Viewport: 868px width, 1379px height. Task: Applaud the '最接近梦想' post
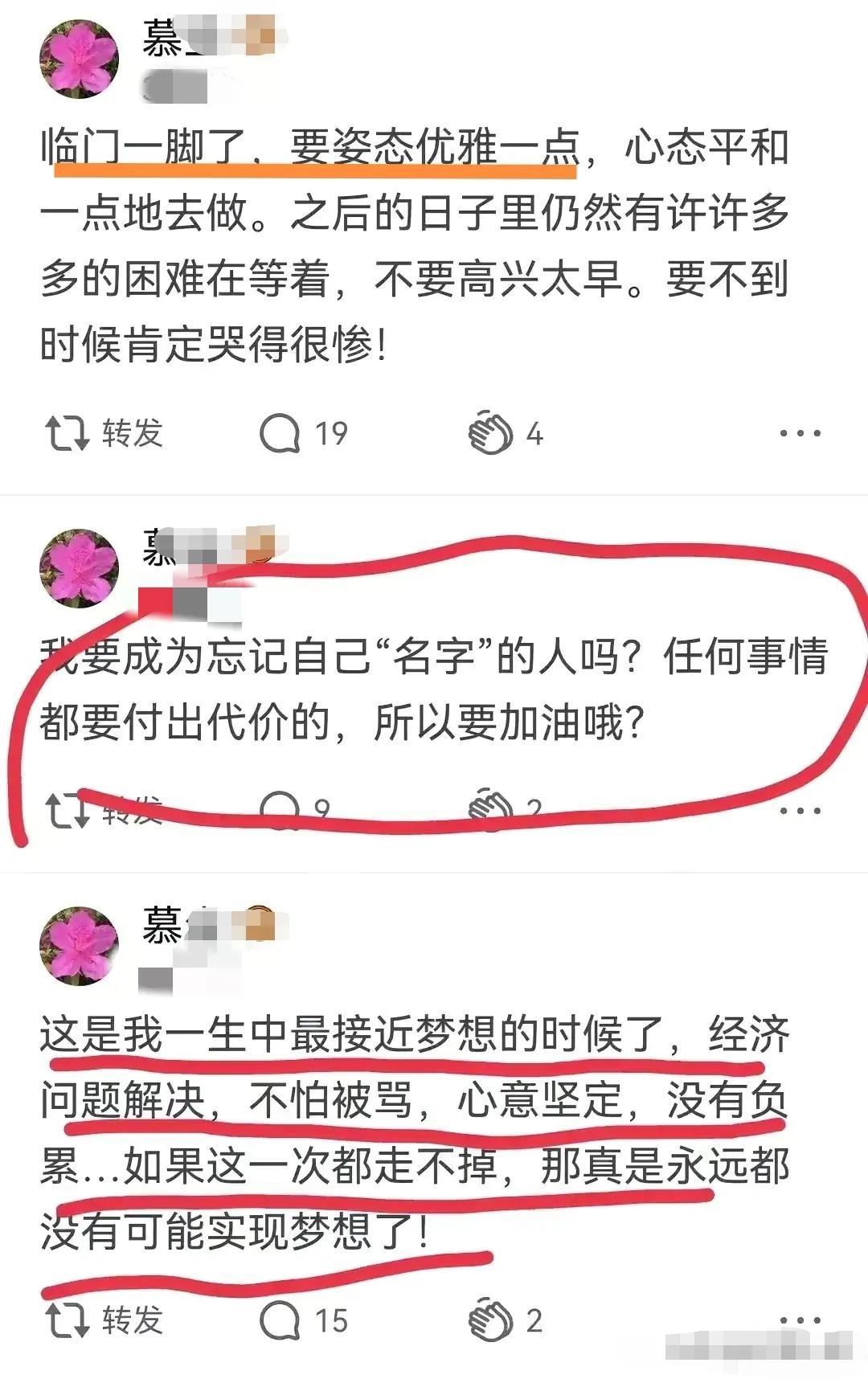pyautogui.click(x=505, y=1320)
